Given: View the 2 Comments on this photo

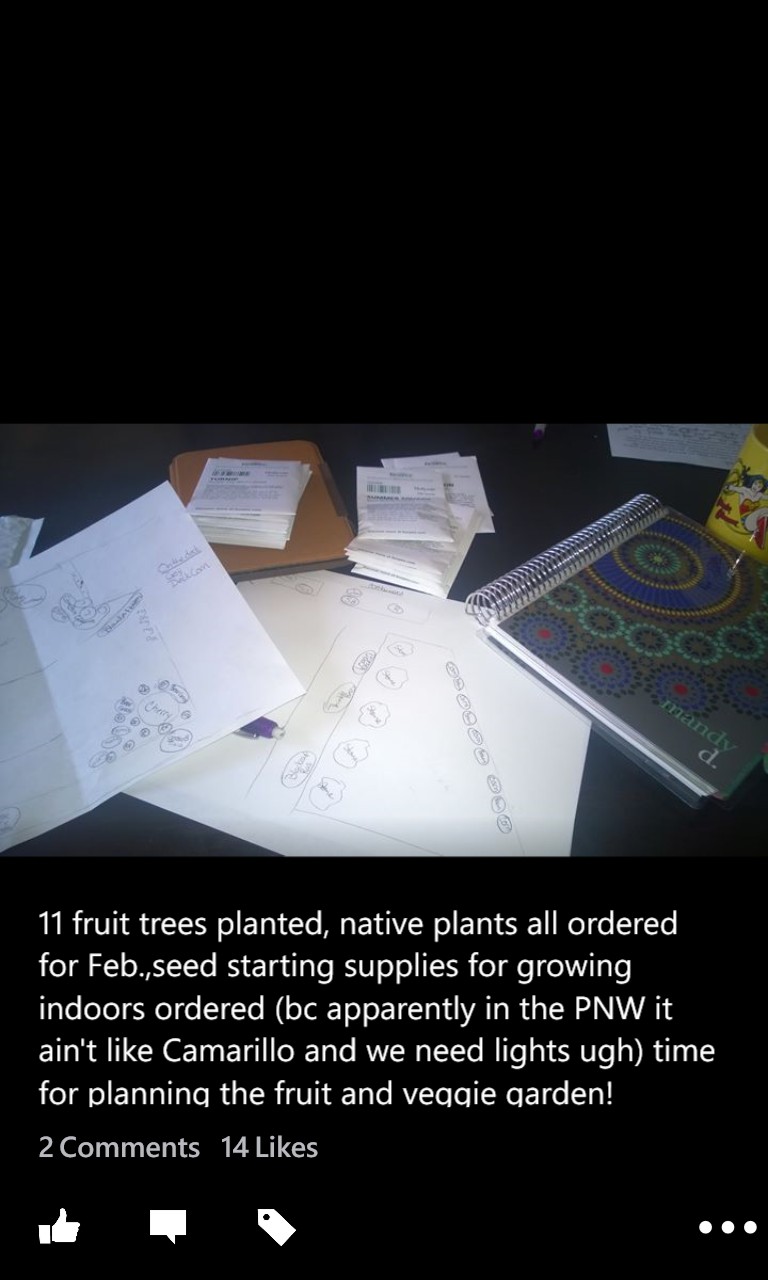Looking at the screenshot, I should [119, 1147].
